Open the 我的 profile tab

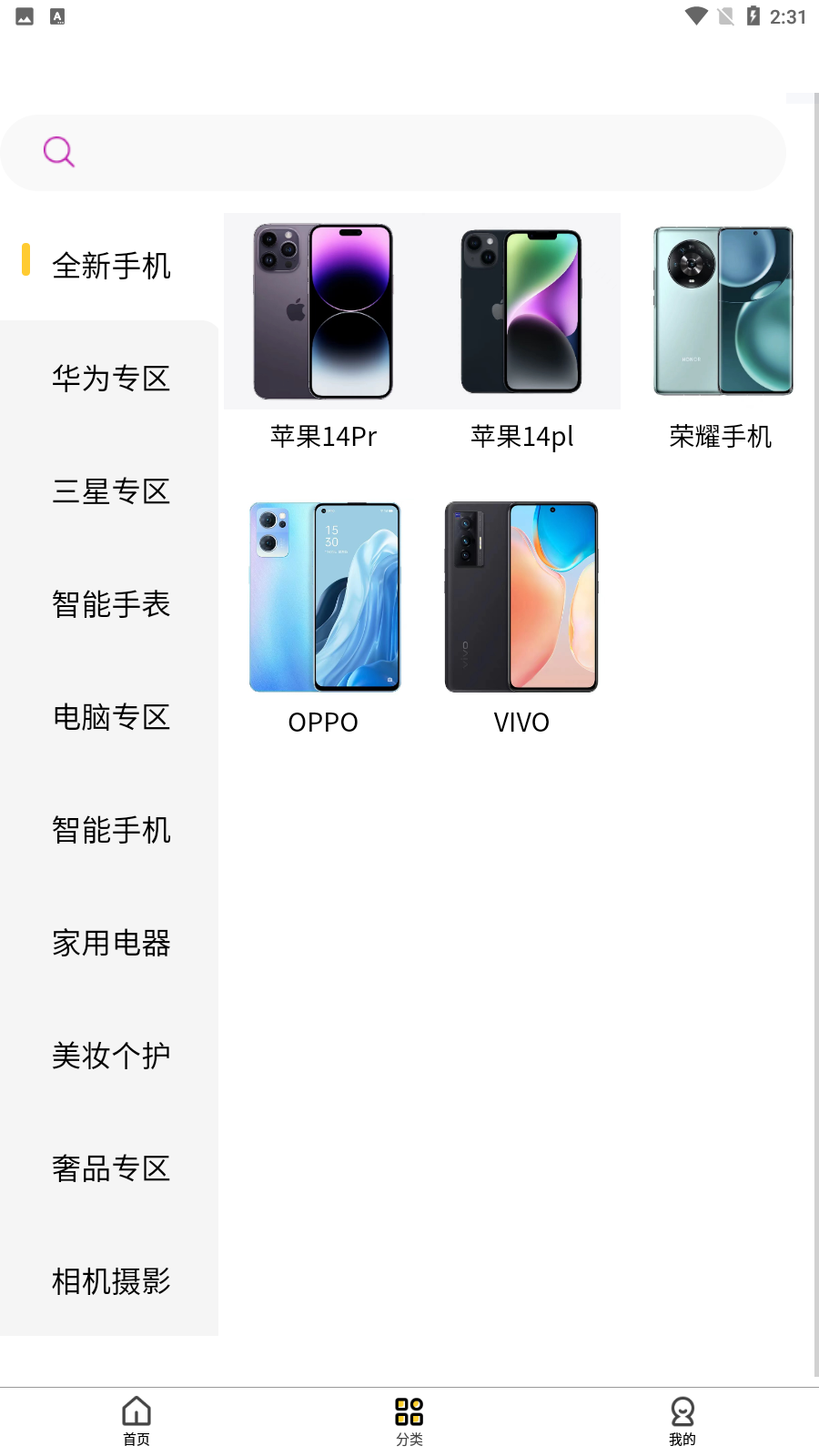(x=682, y=1421)
